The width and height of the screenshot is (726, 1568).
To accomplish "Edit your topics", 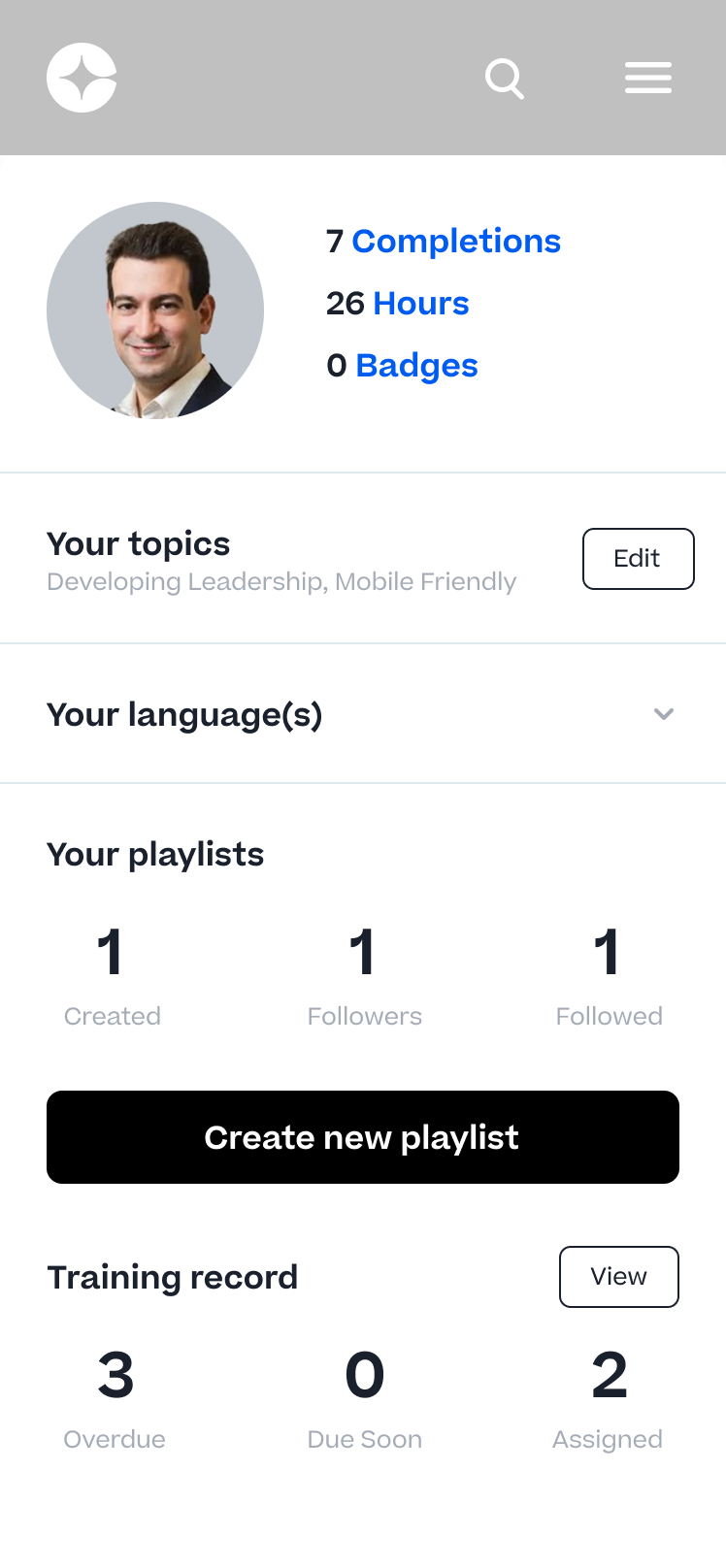I will [638, 558].
